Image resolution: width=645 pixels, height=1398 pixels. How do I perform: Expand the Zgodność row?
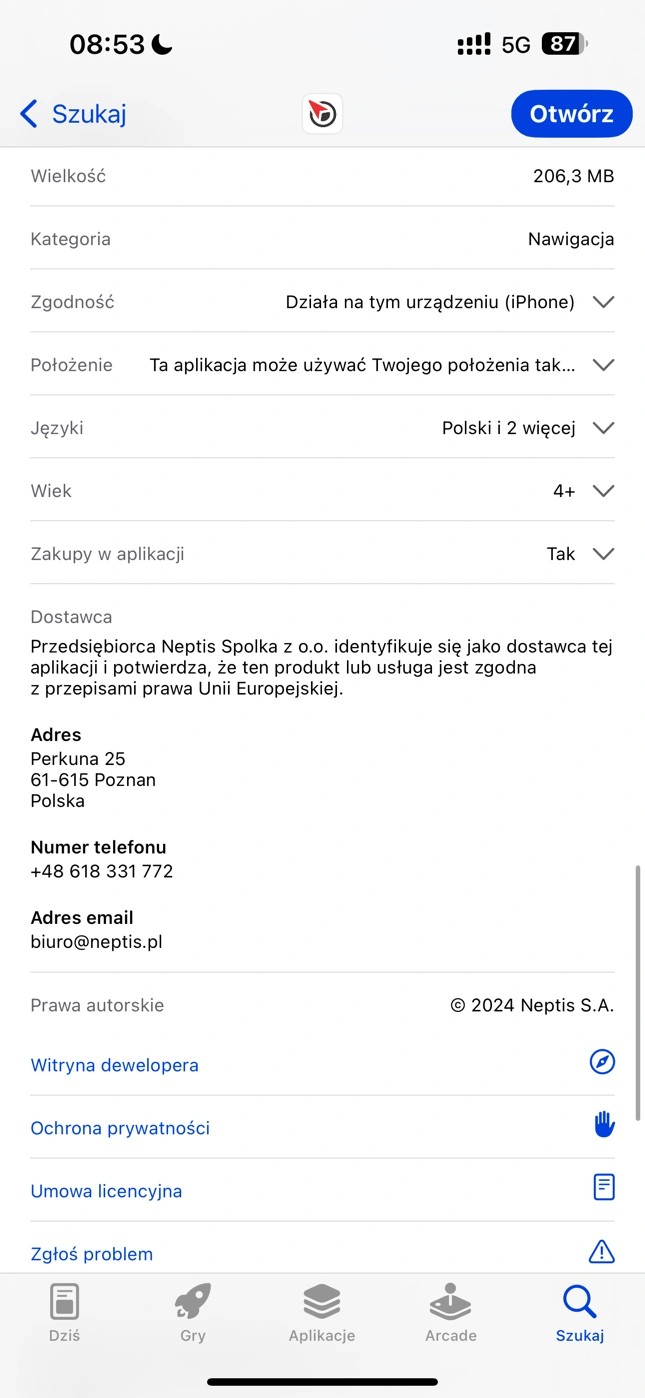603,302
